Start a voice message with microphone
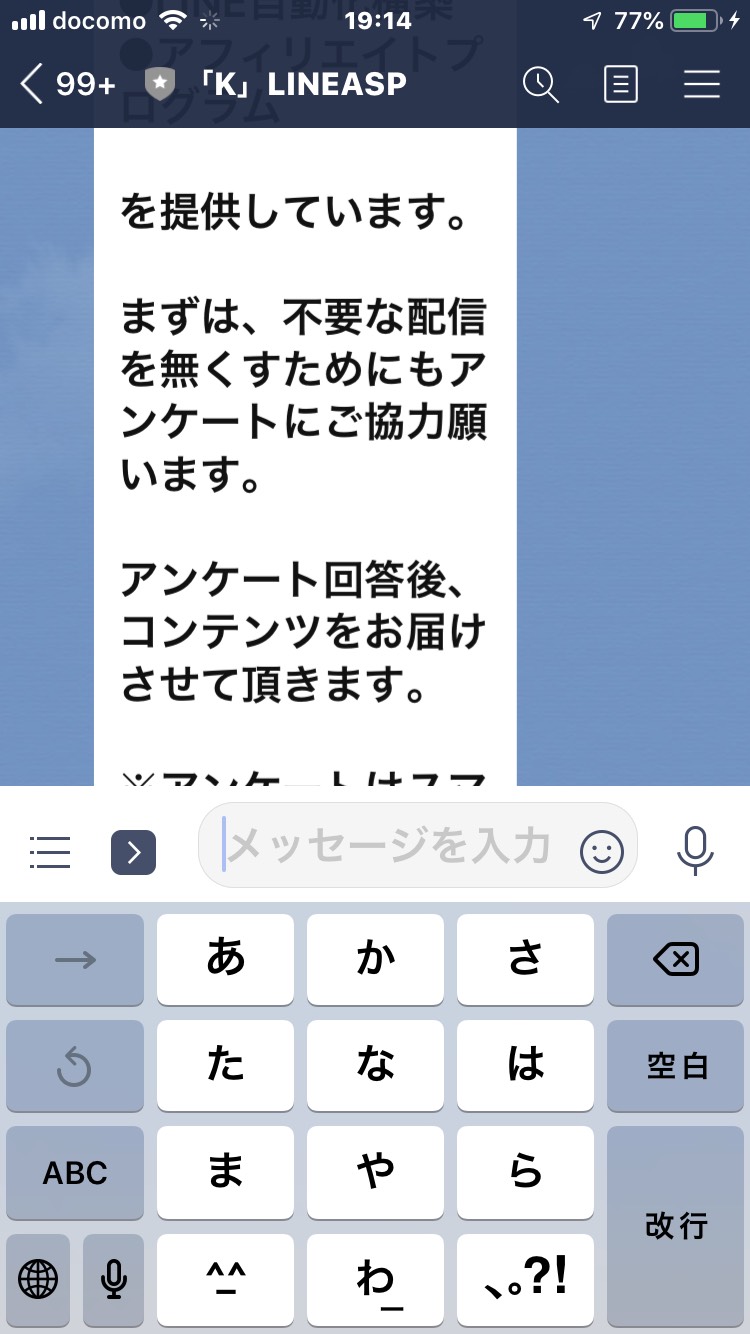The height and width of the screenshot is (1334, 750). click(695, 851)
